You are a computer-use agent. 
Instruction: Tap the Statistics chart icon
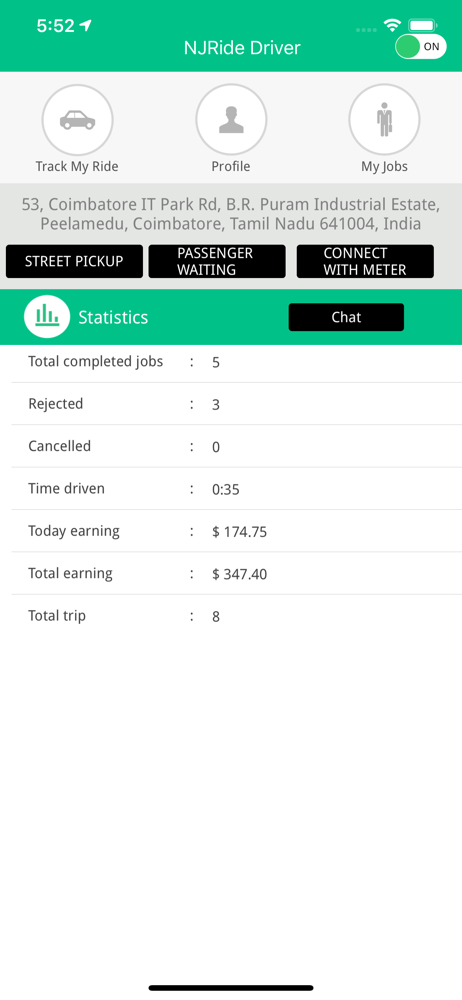coord(47,317)
